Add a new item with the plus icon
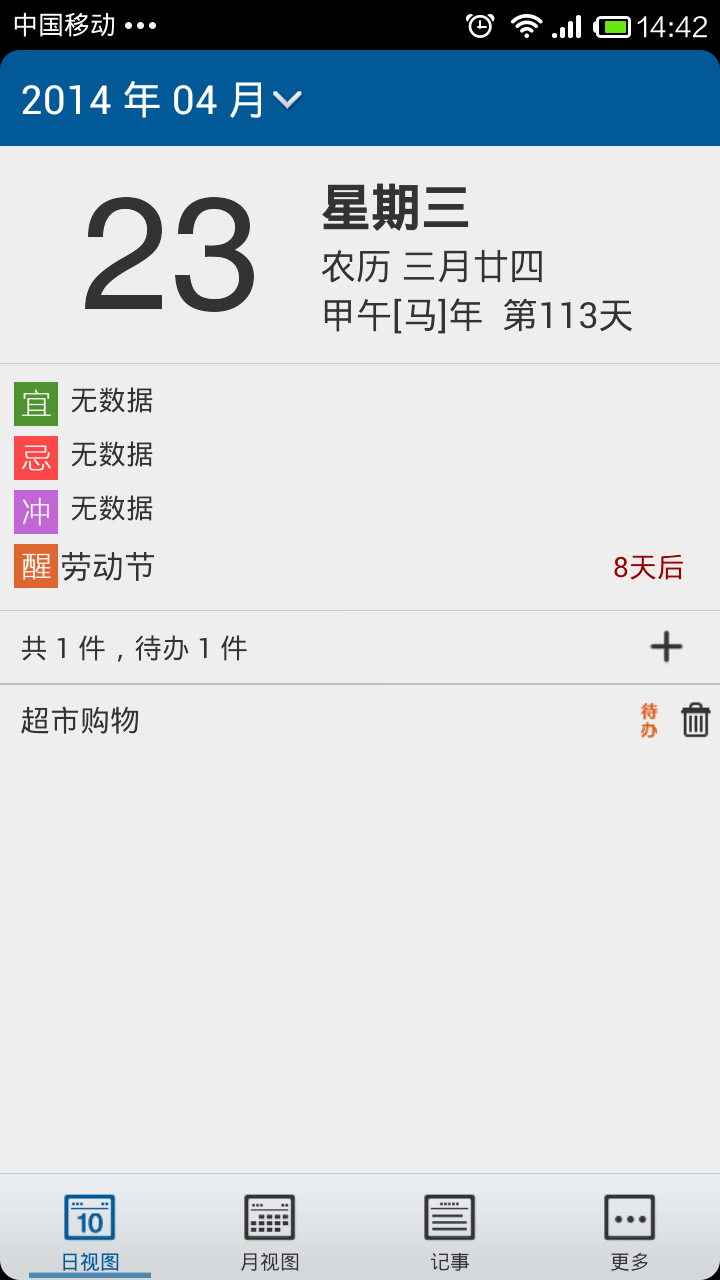 pyautogui.click(x=666, y=647)
